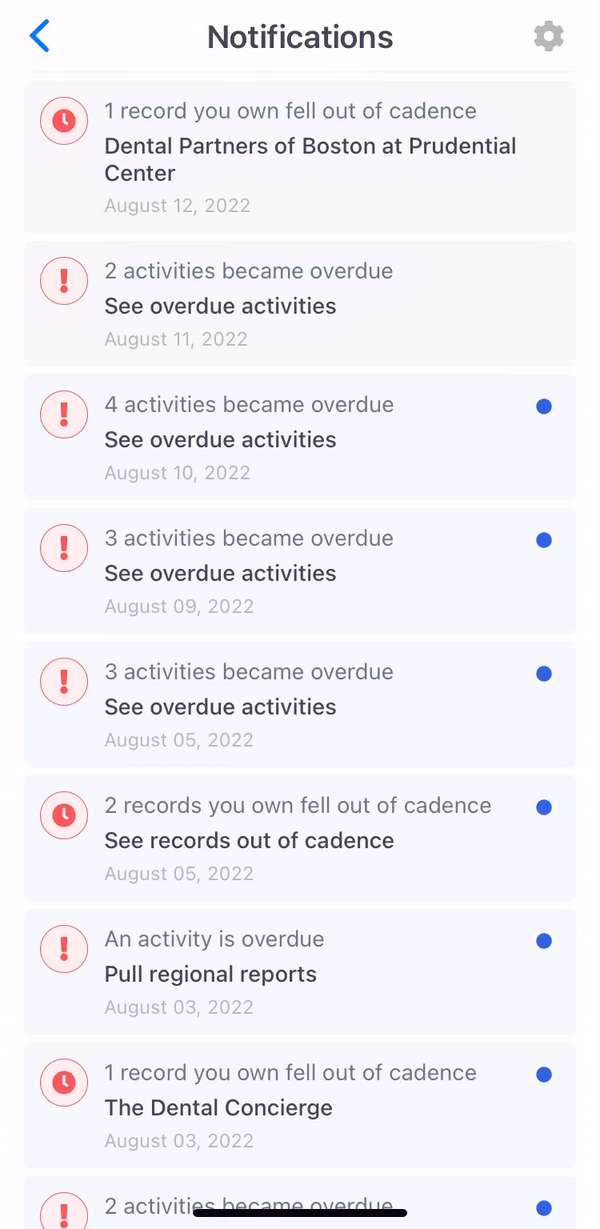Image resolution: width=600 pixels, height=1229 pixels.
Task: Open notification settings gear
Action: pos(548,37)
